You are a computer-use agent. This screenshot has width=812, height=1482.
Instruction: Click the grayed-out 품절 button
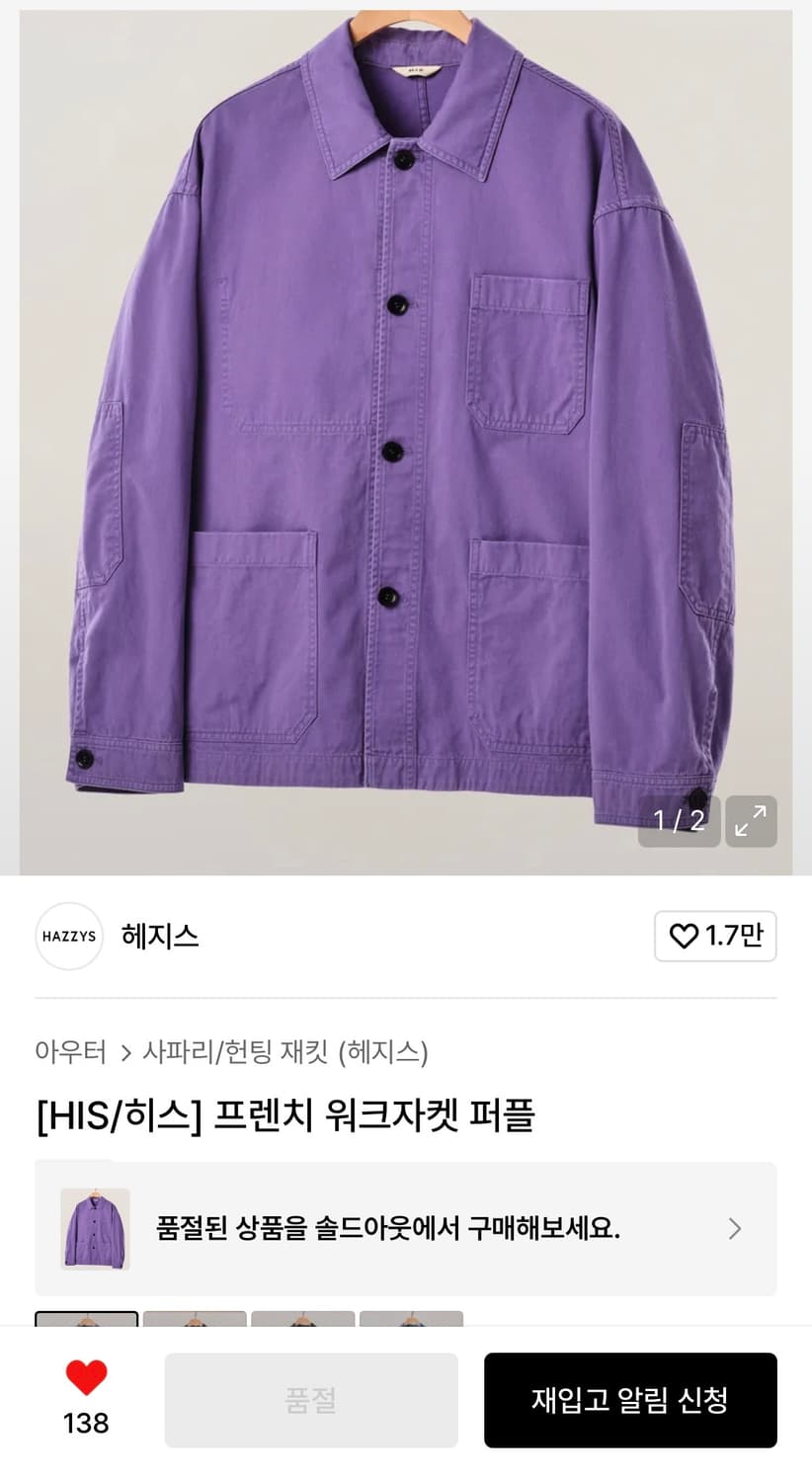click(x=310, y=1400)
